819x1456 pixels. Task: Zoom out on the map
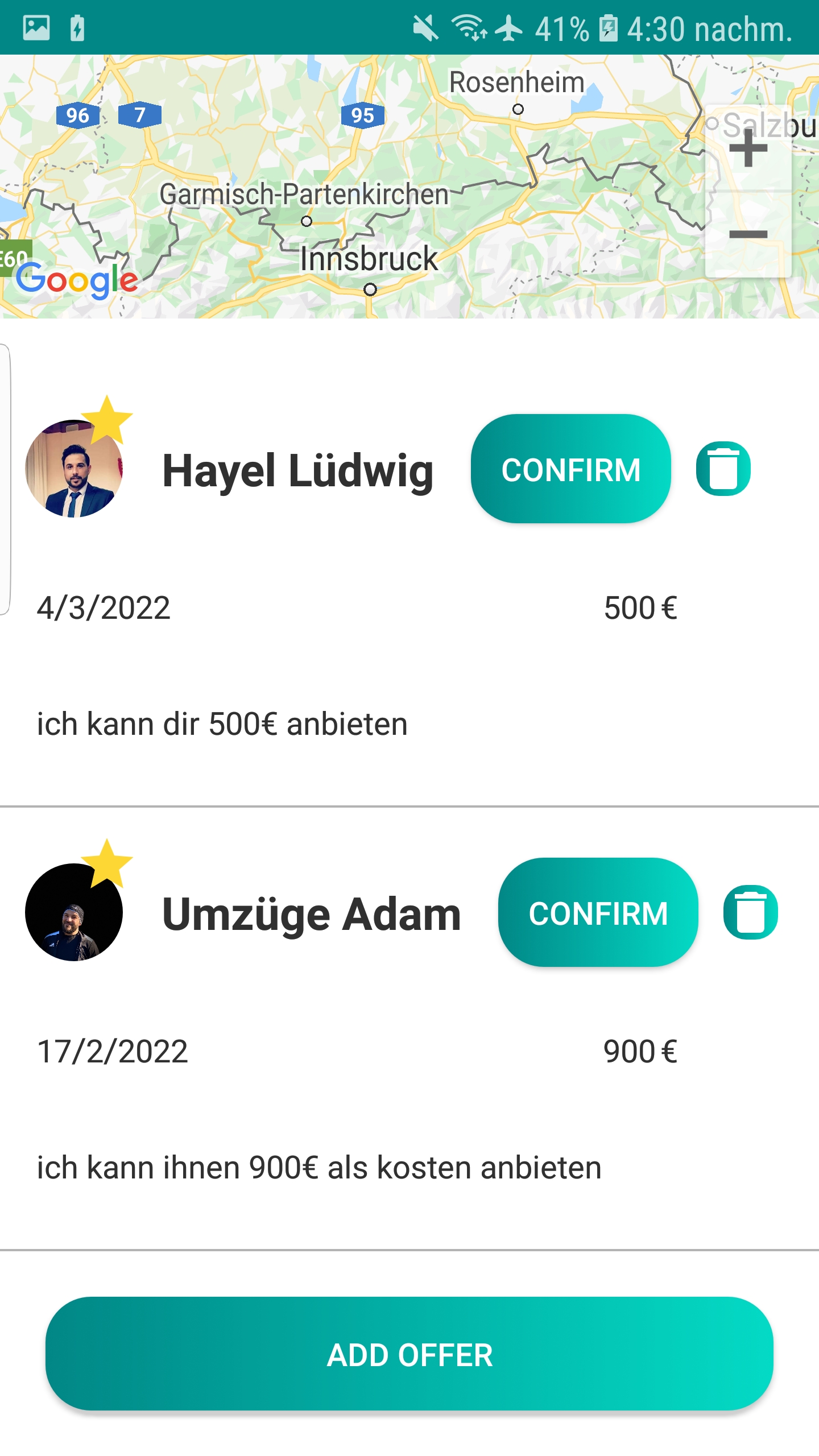tap(748, 234)
